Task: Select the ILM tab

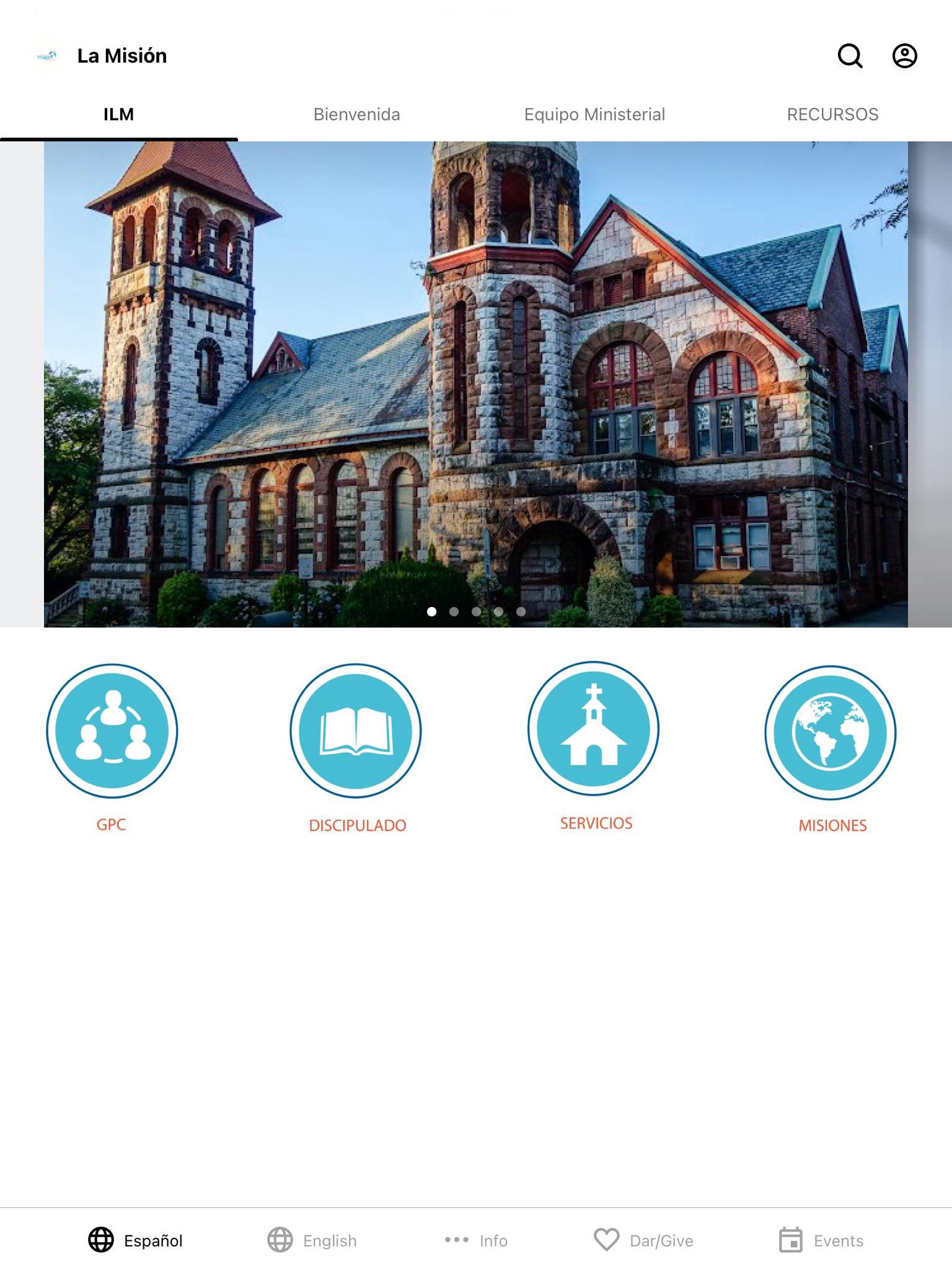Action: [x=118, y=115]
